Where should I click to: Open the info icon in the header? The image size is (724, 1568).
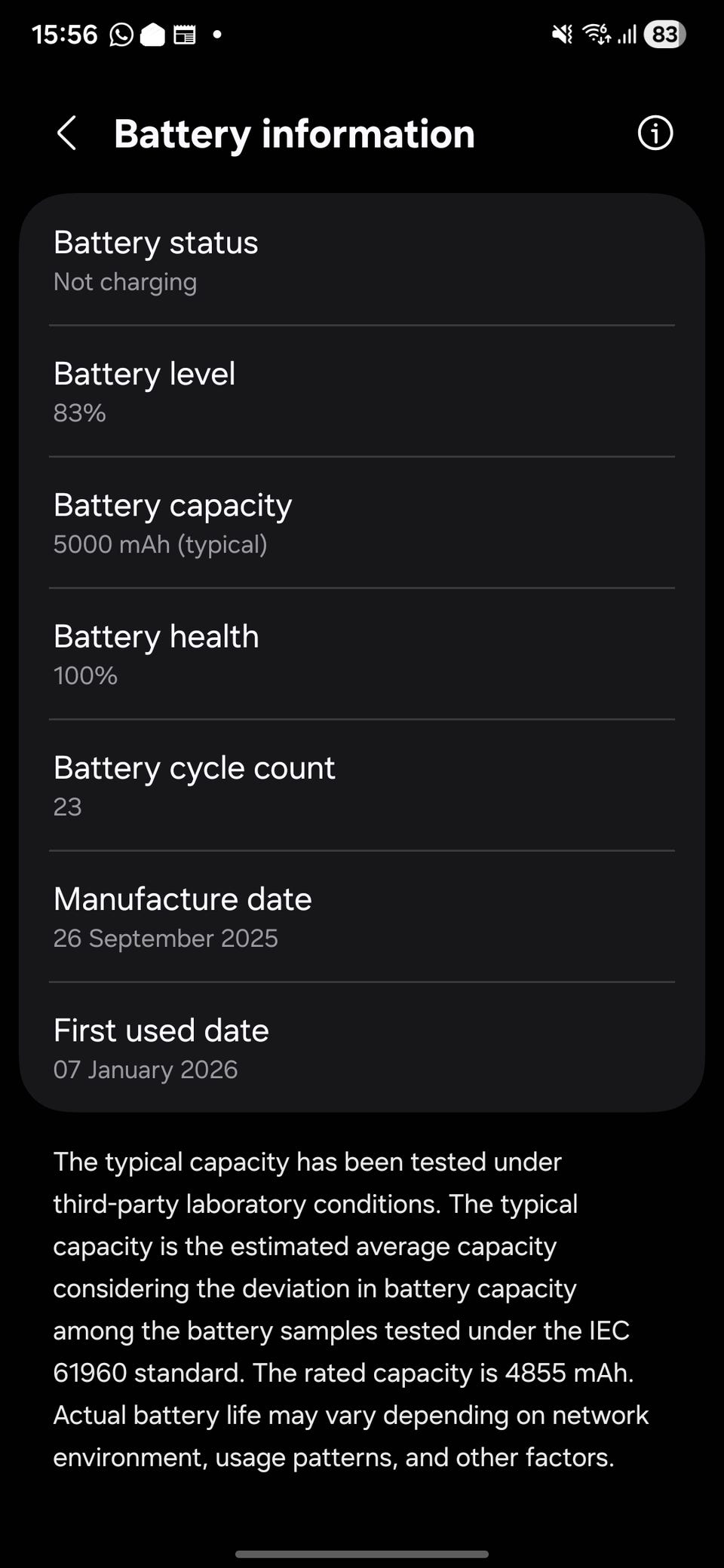655,133
